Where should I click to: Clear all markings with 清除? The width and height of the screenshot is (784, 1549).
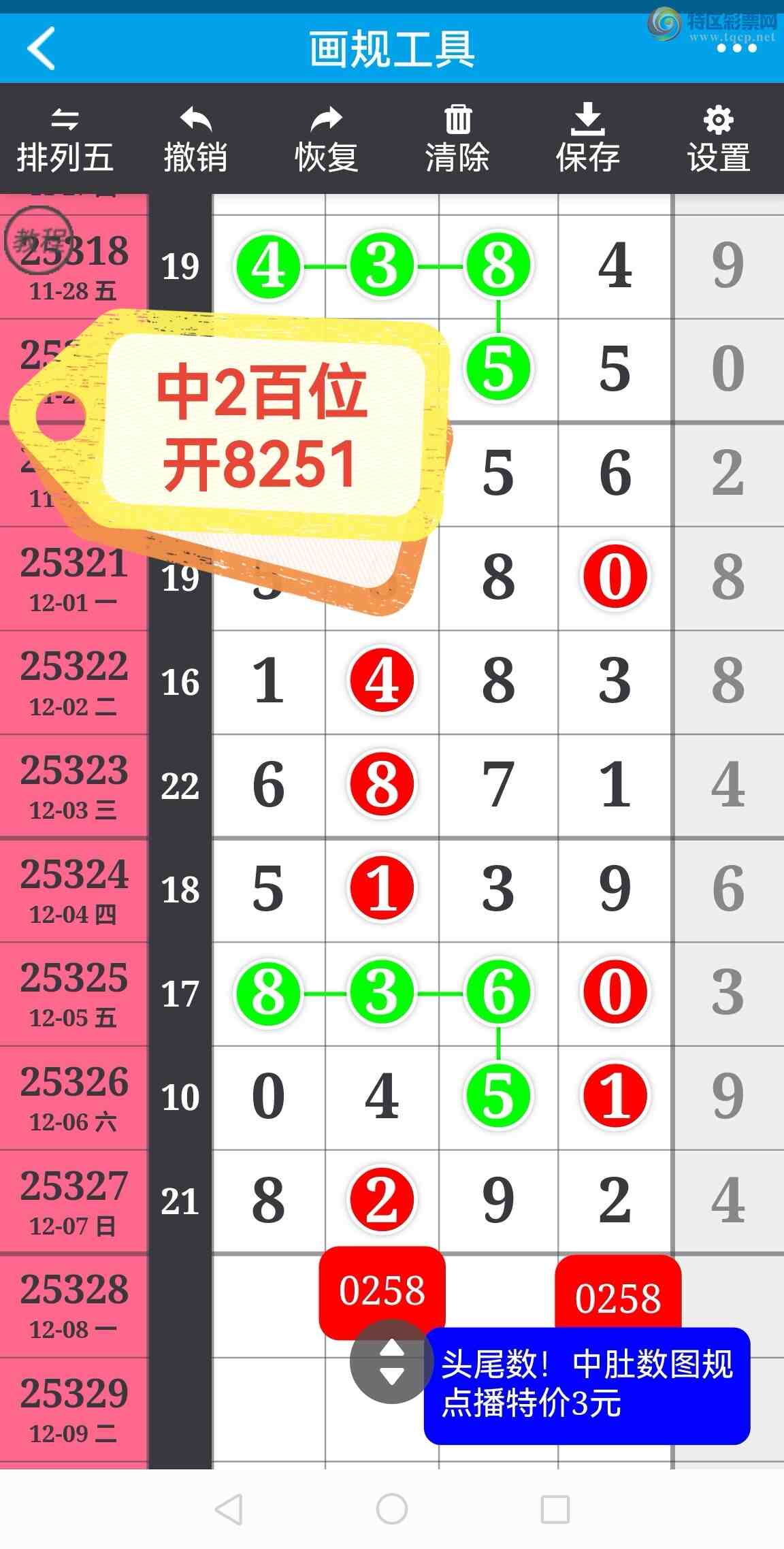[457, 140]
